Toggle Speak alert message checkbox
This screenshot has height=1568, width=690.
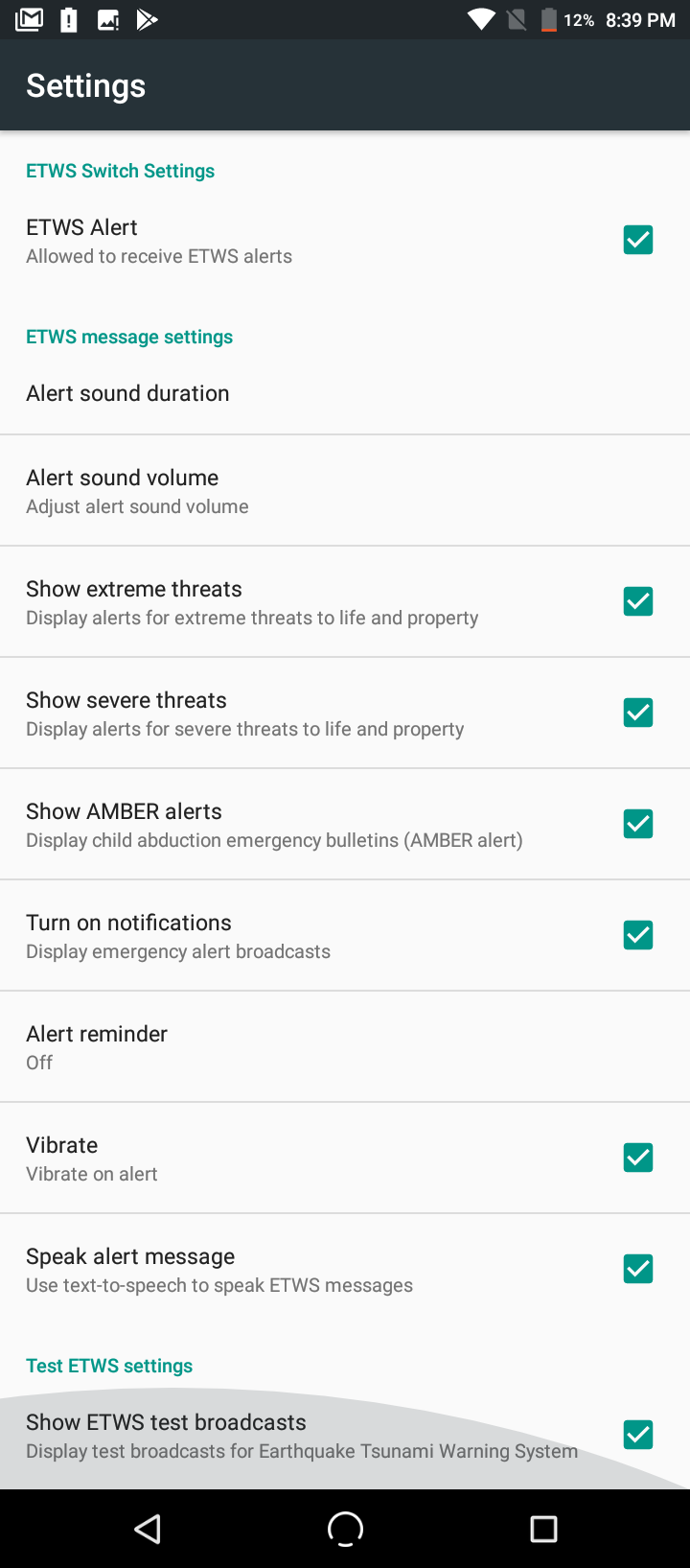[638, 1269]
